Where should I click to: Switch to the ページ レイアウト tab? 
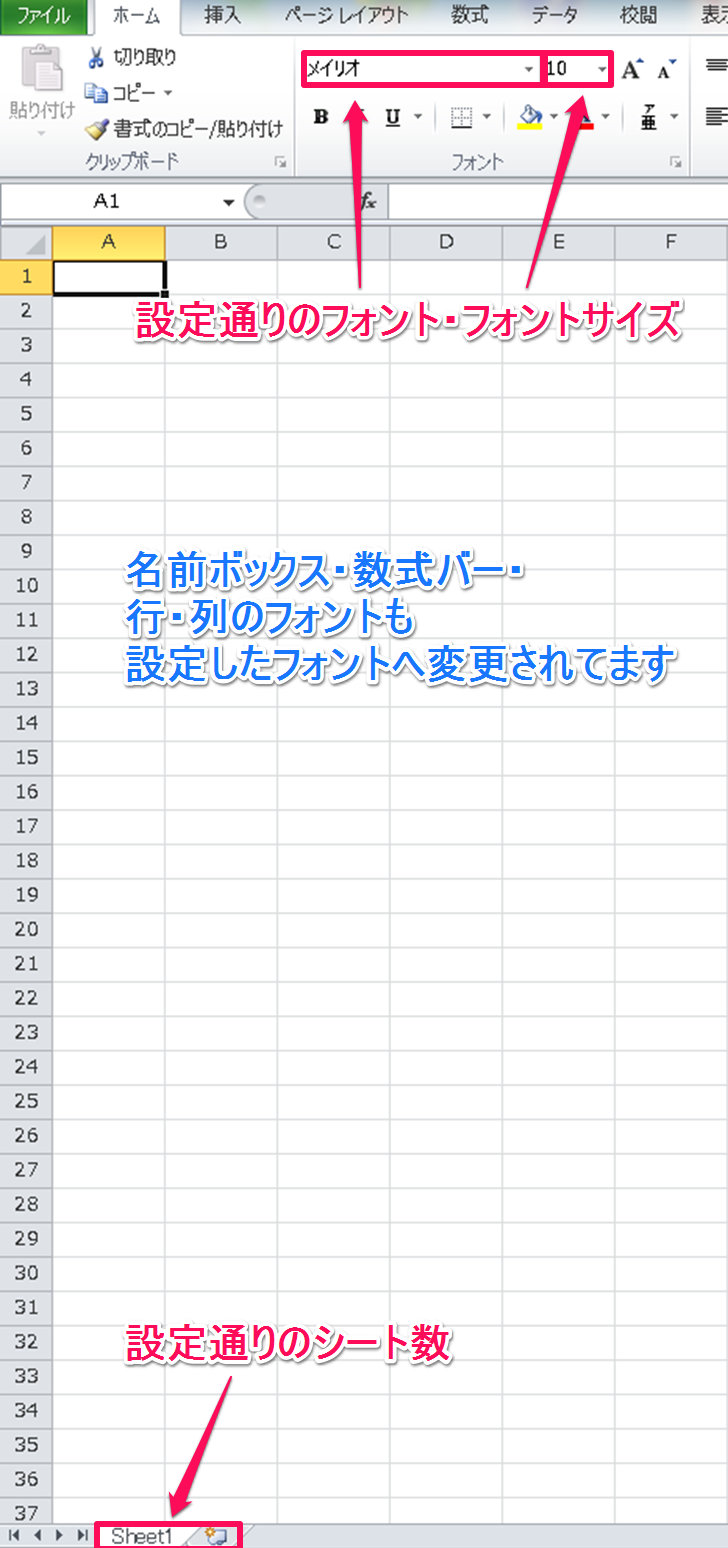[x=346, y=16]
